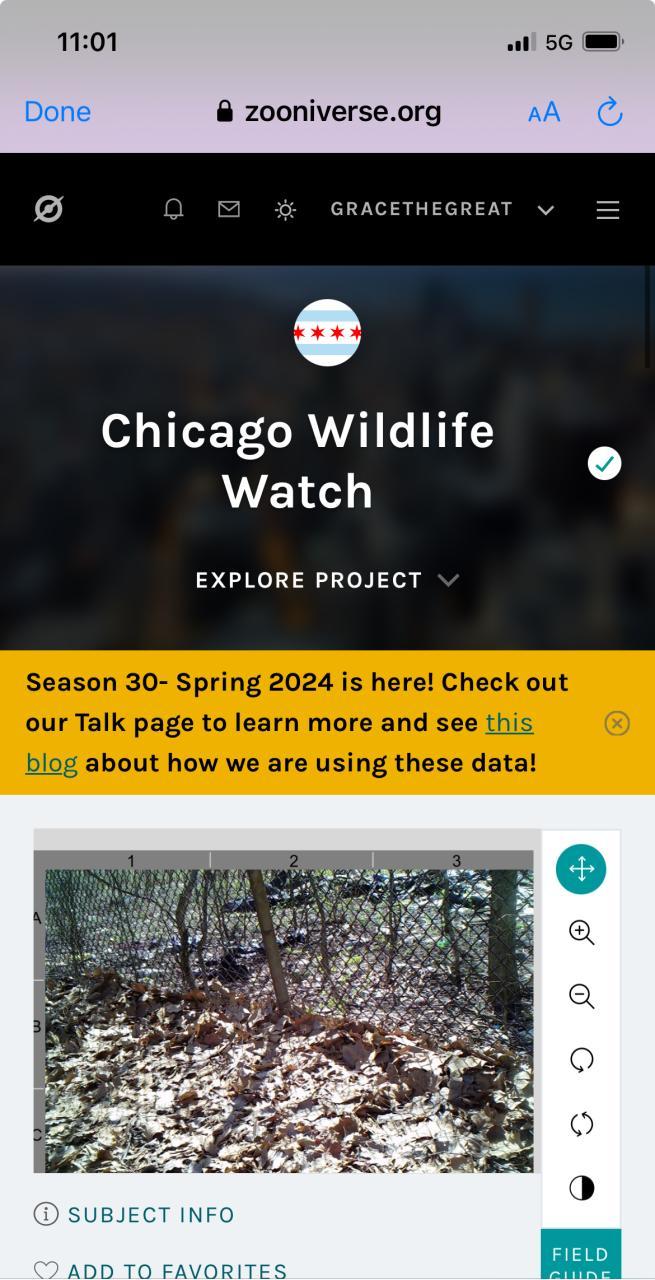Dismiss the Season 30 announcement banner
The height and width of the screenshot is (1280, 655).
[x=617, y=723]
